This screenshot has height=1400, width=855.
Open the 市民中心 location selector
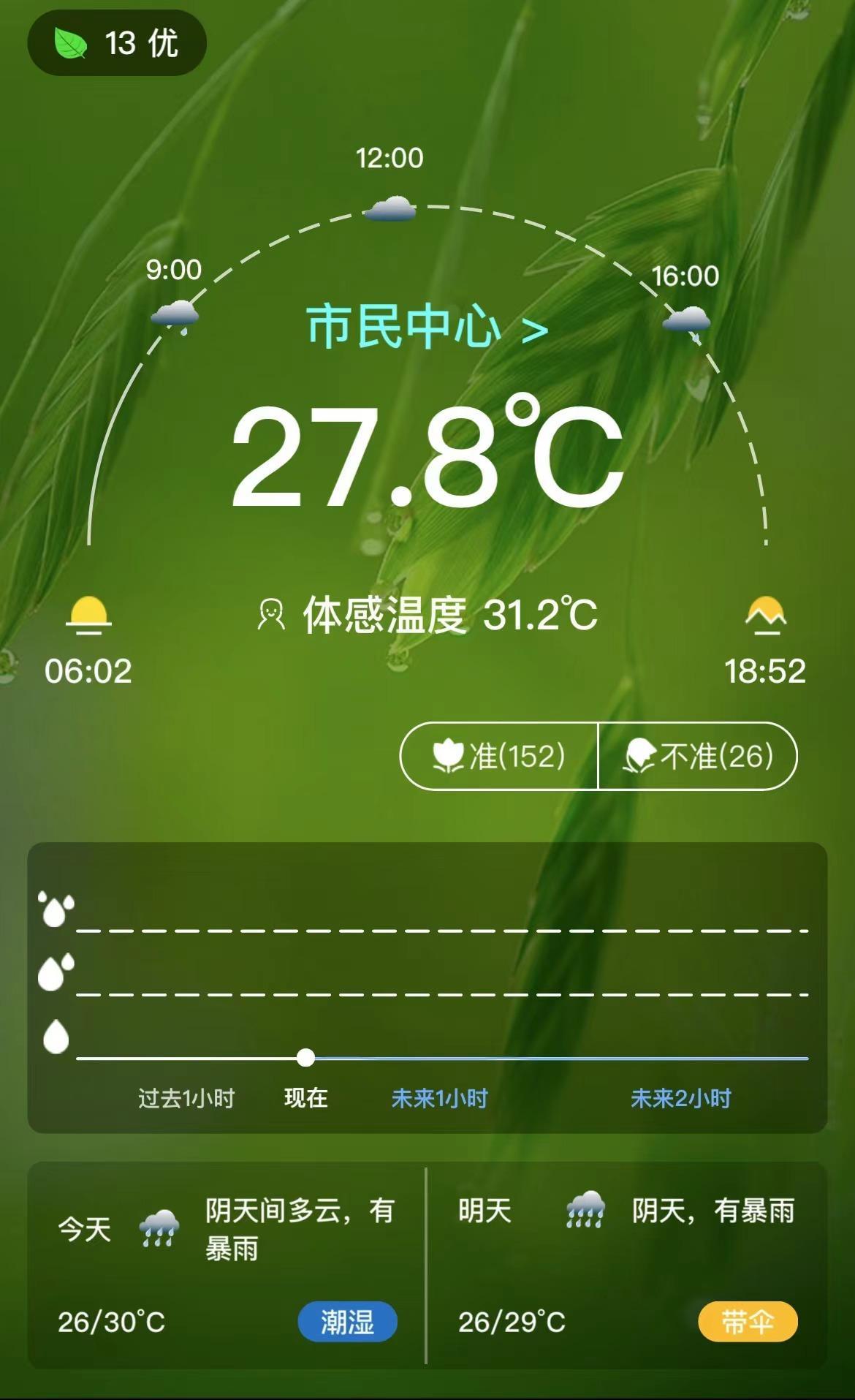pyautogui.click(x=427, y=327)
